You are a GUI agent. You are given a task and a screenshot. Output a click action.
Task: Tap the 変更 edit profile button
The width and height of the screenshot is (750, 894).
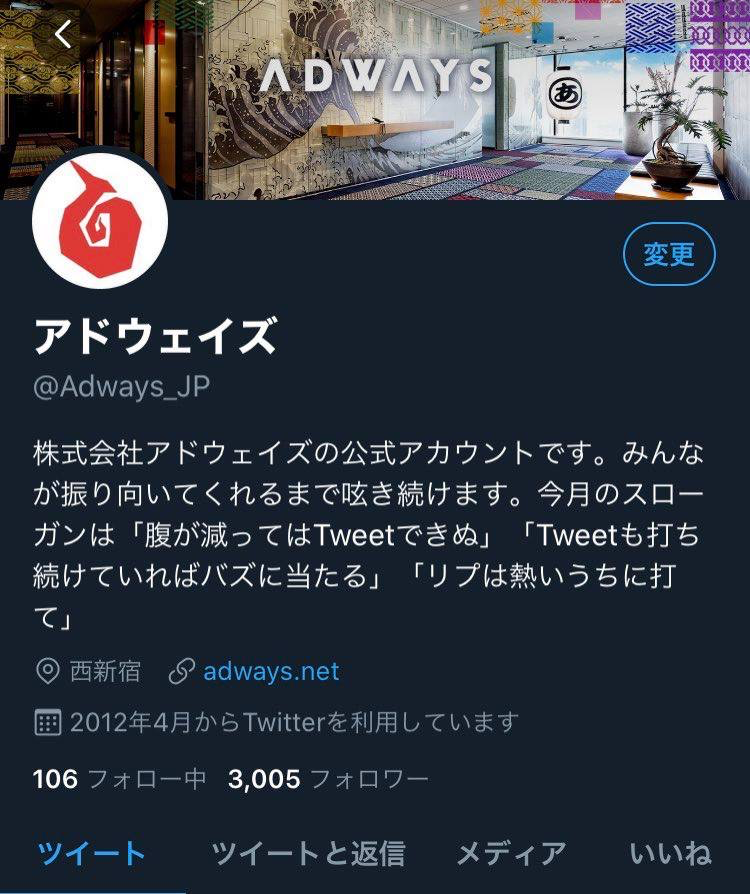tap(669, 254)
